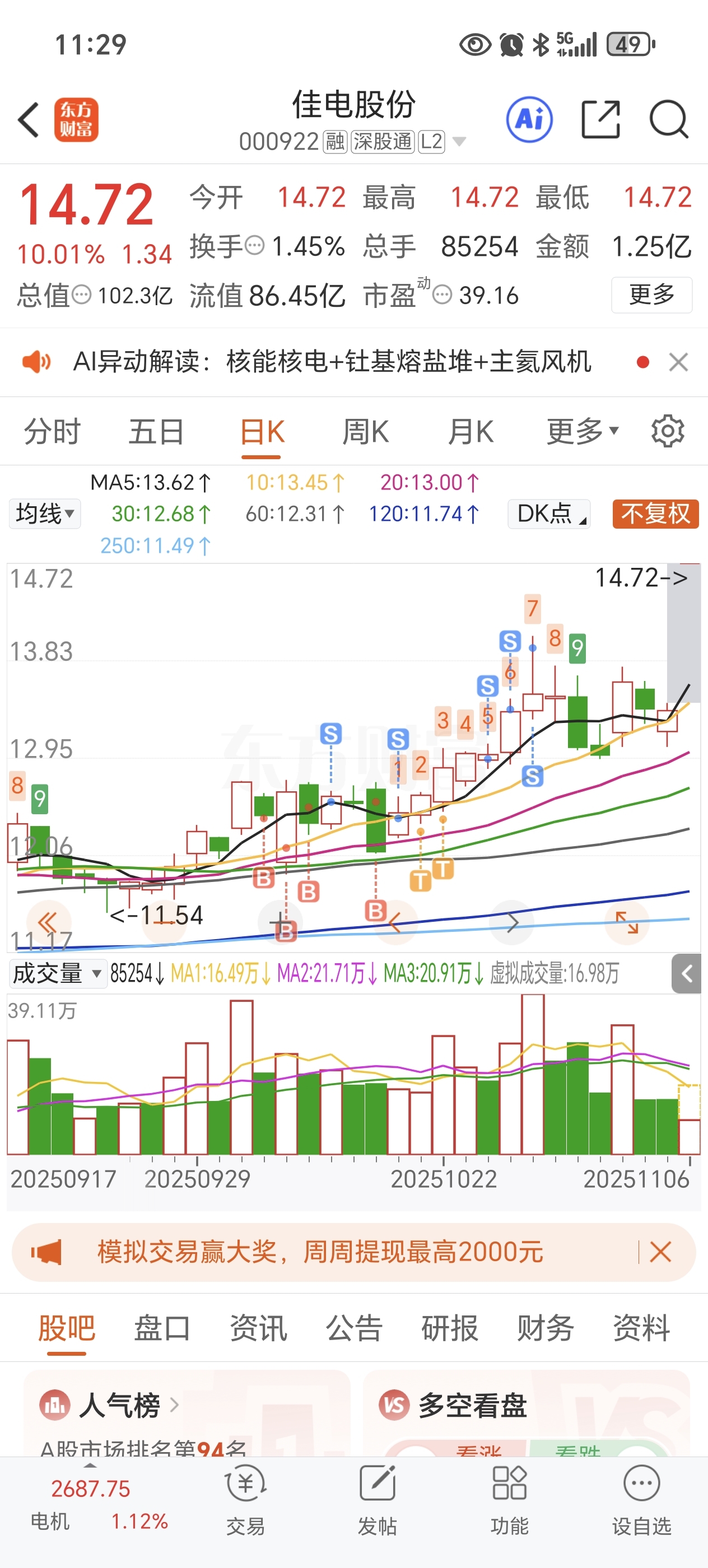Viewport: 708px width, 1568px height.
Task: Dismiss the 模拟交易赢大奖 promotion banner
Action: [x=660, y=1252]
